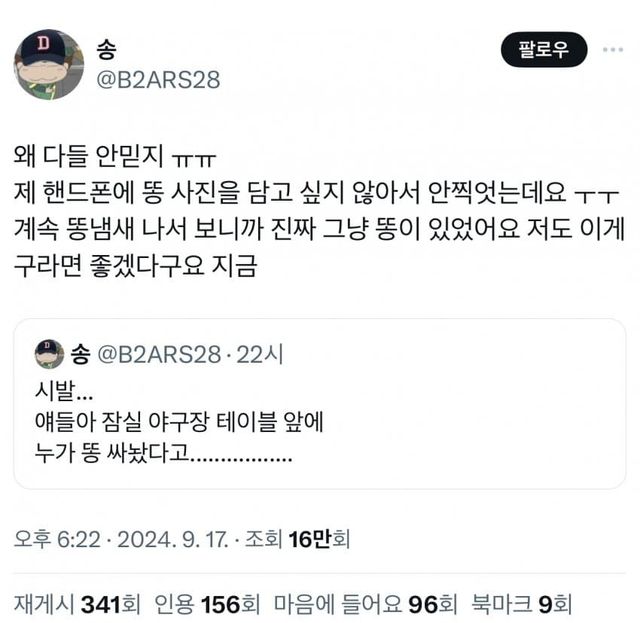Open 송's profile picture
This screenshot has width=640, height=623.
point(48,64)
